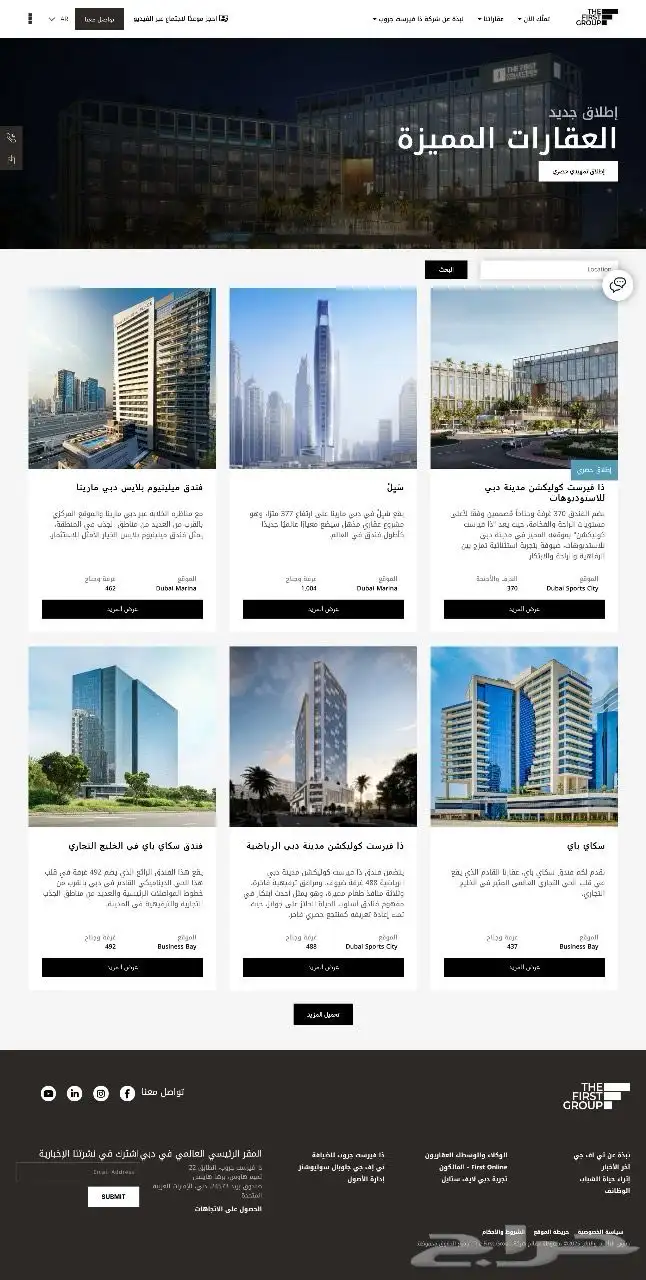The width and height of the screenshot is (646, 1280).
Task: Open the chat bubble widget
Action: coord(618,285)
